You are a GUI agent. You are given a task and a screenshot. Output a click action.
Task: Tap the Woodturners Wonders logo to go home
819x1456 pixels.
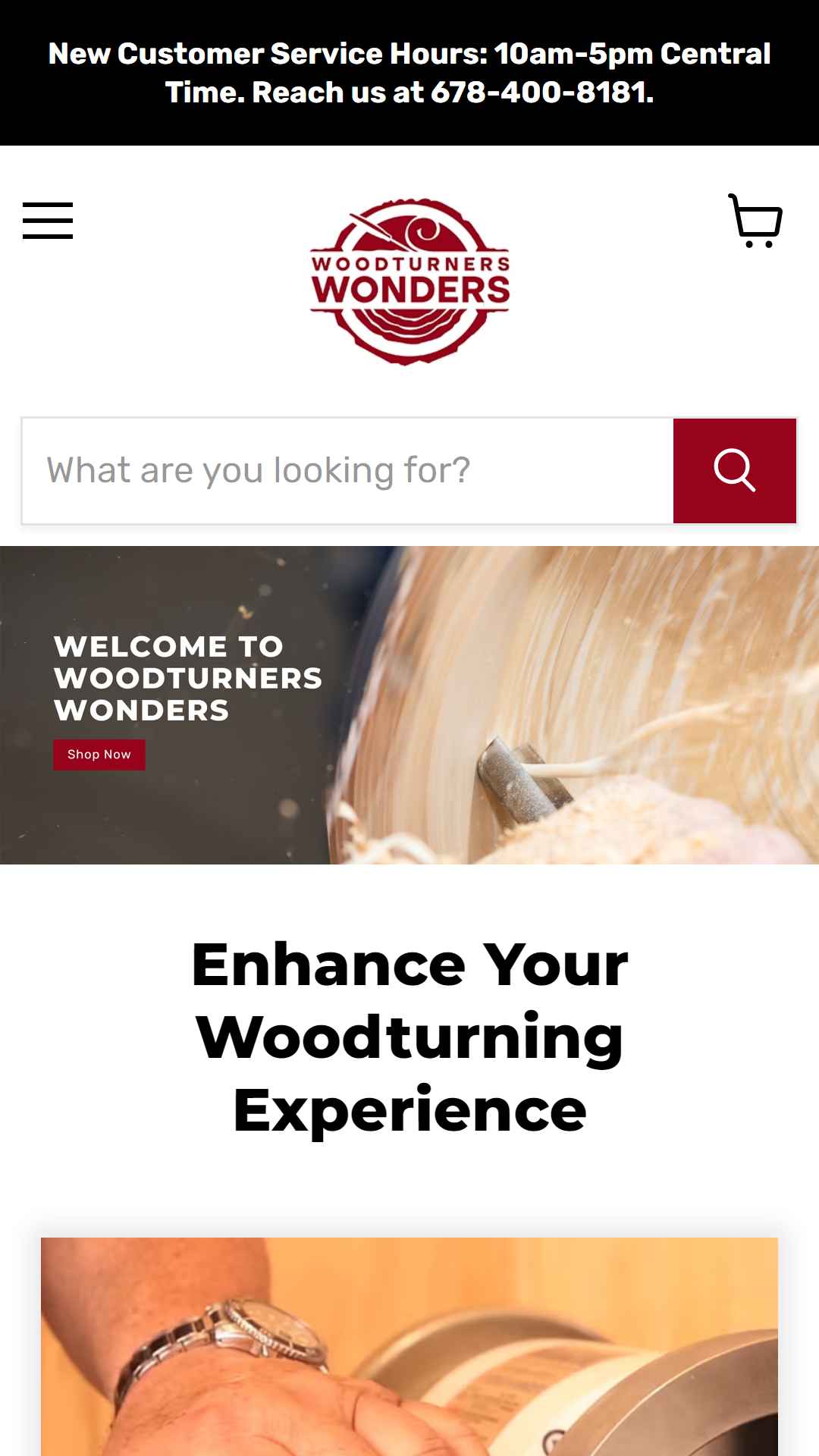[409, 282]
